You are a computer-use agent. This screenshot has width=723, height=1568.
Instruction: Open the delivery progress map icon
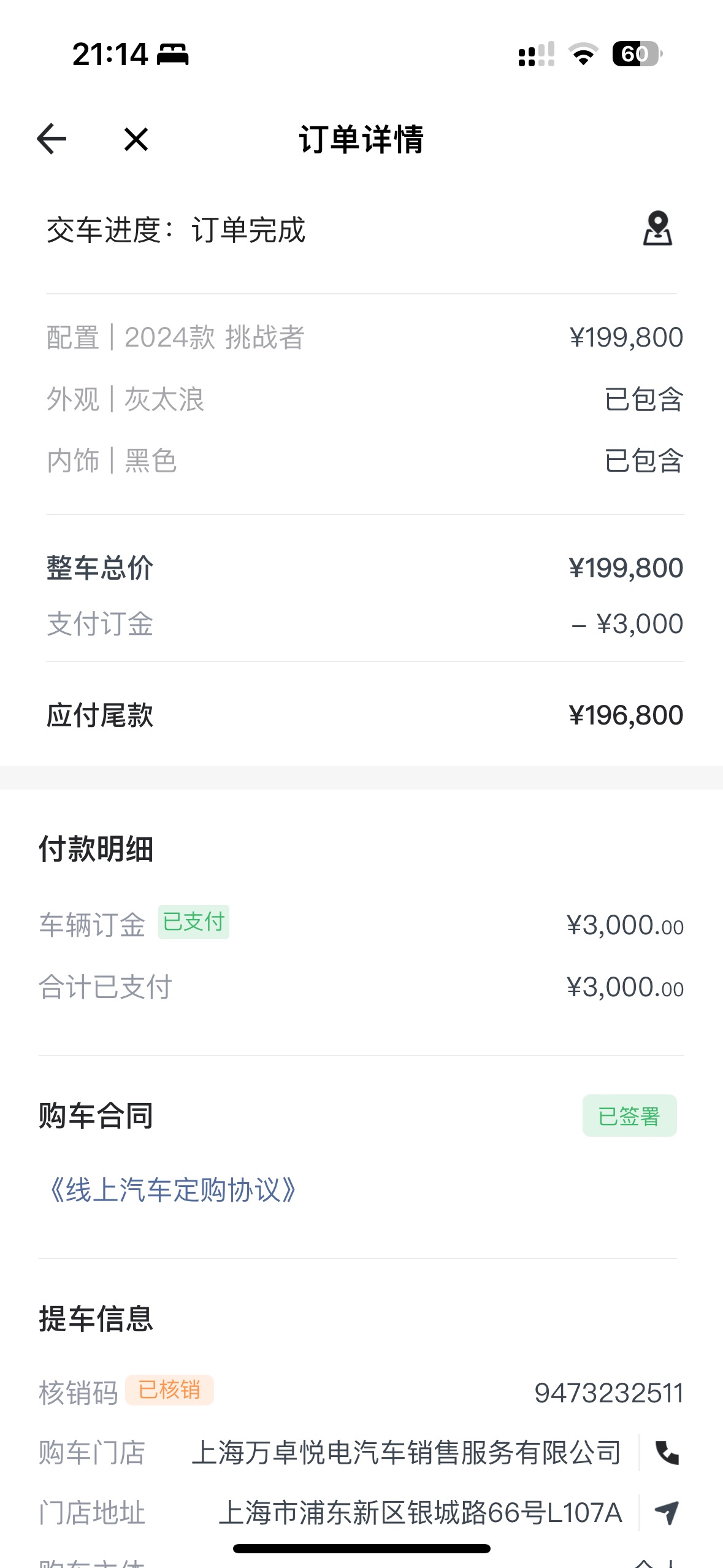pyautogui.click(x=657, y=229)
